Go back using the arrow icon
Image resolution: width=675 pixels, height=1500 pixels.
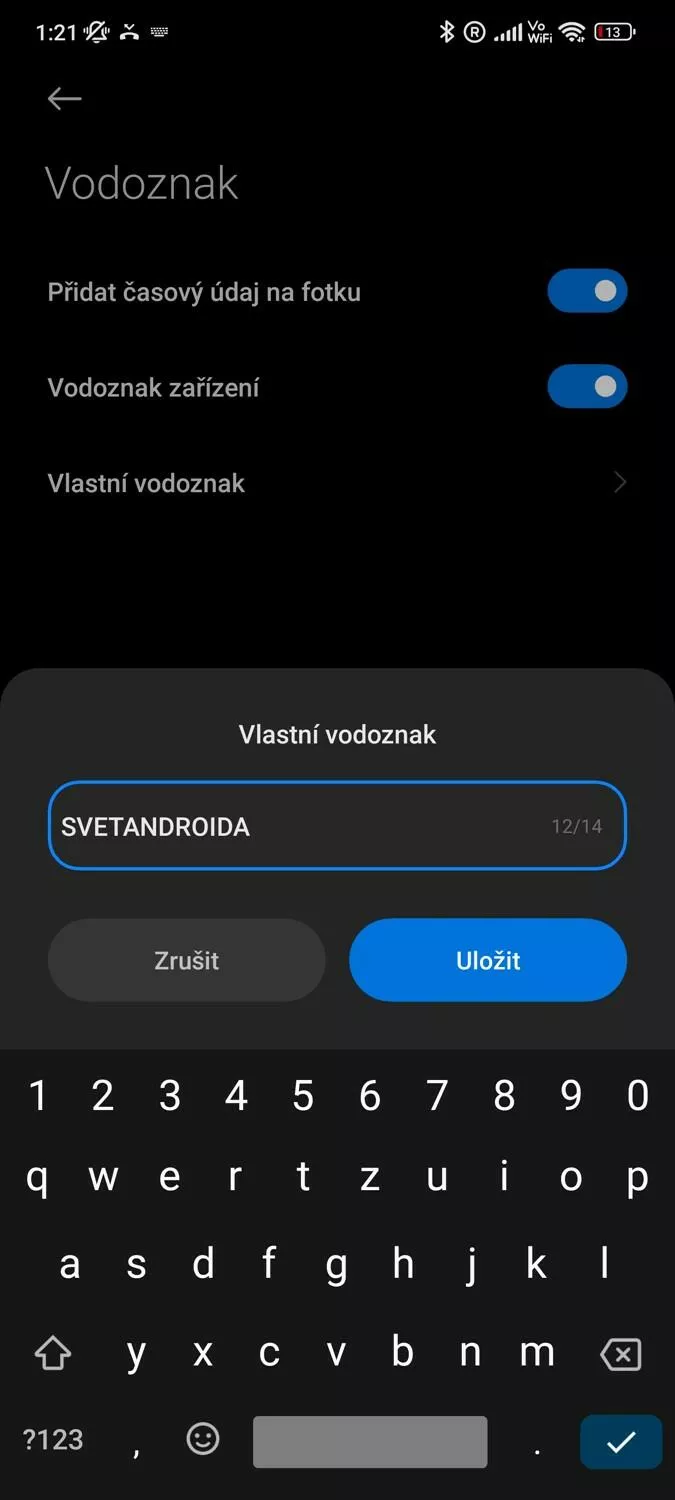(64, 98)
